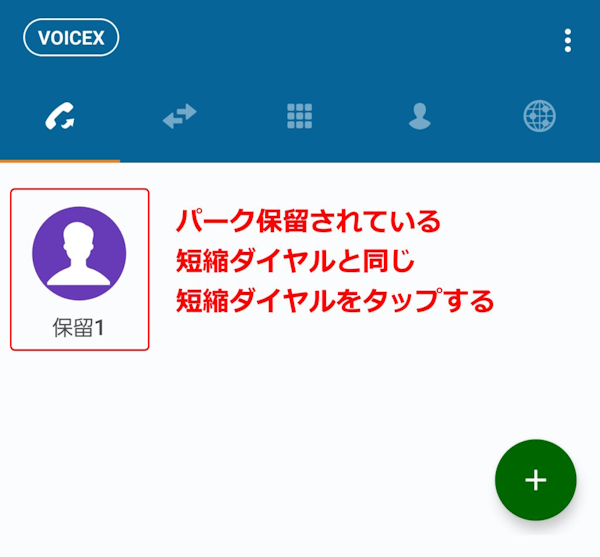Tap the 保留1 speed dial

pos(80,268)
